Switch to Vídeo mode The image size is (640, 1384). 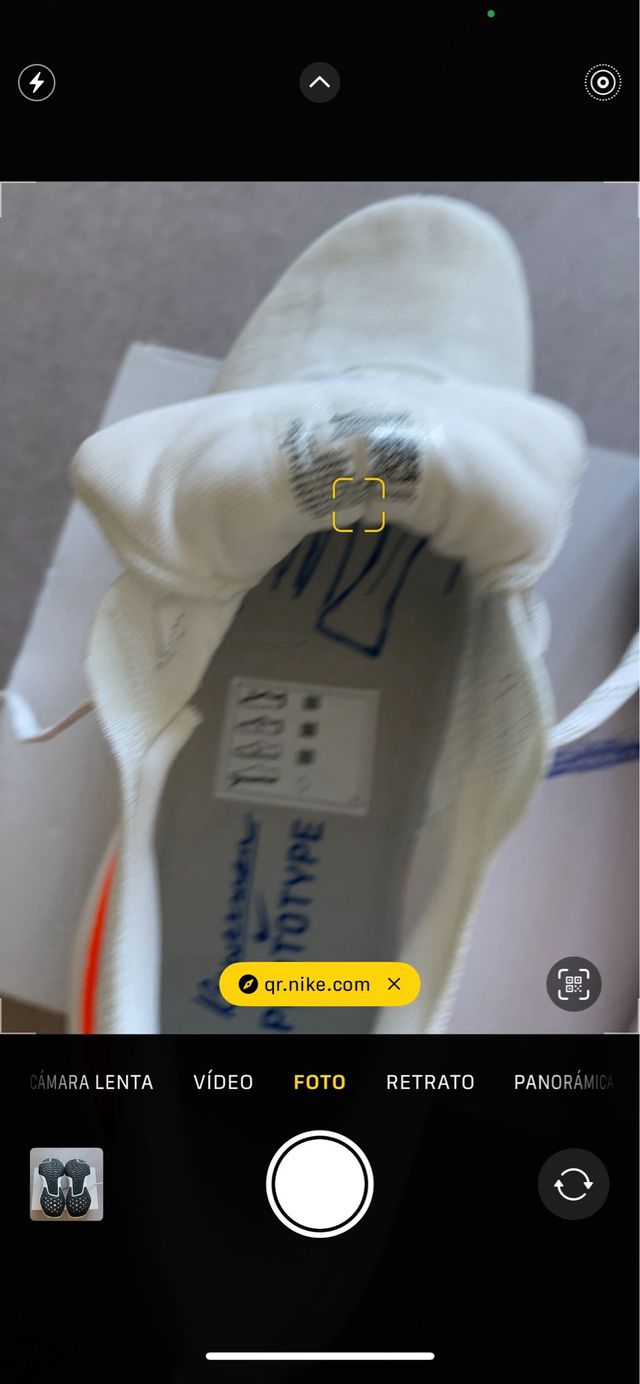pos(223,1082)
